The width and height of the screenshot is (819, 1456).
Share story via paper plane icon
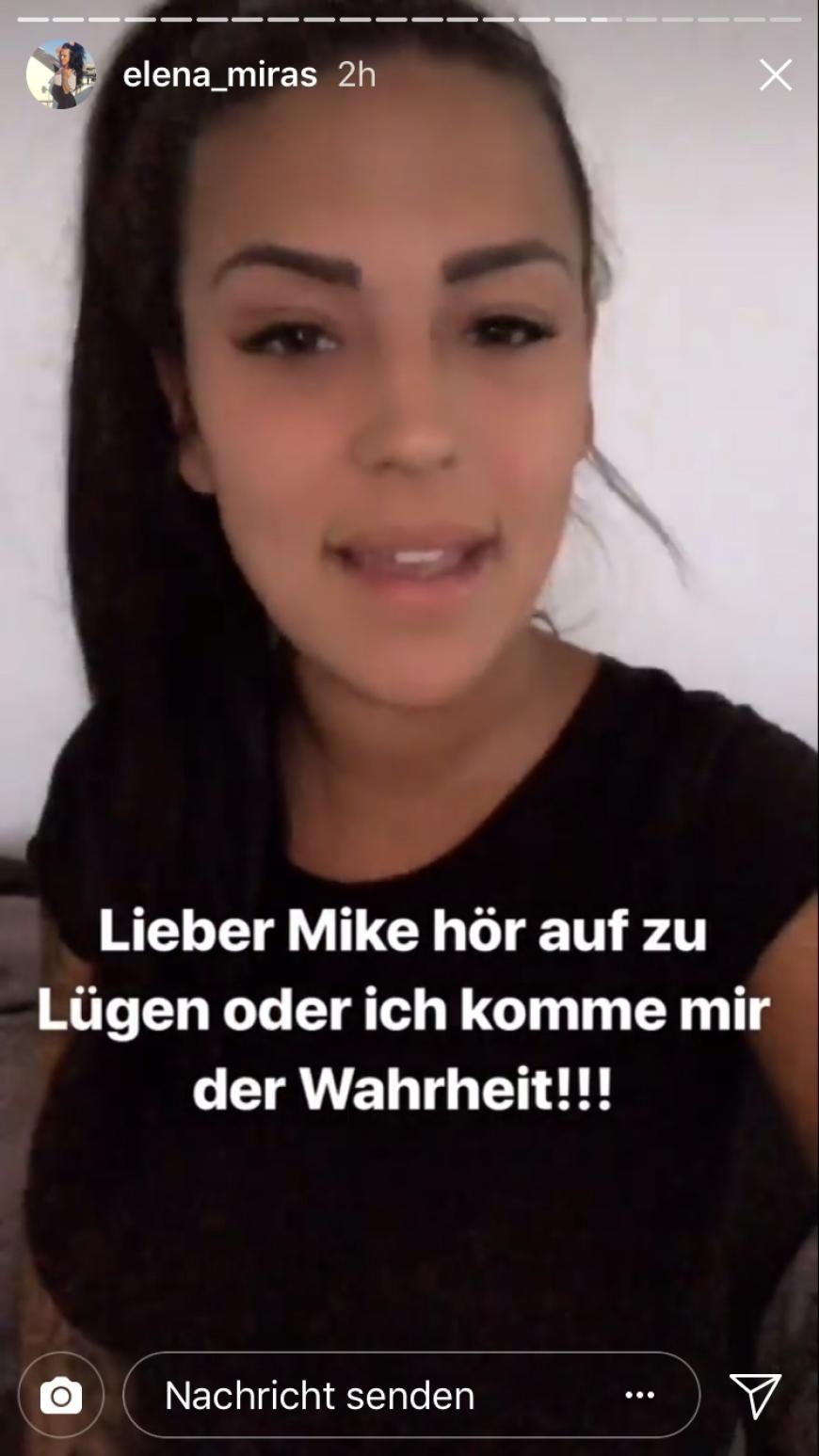coord(755,1395)
